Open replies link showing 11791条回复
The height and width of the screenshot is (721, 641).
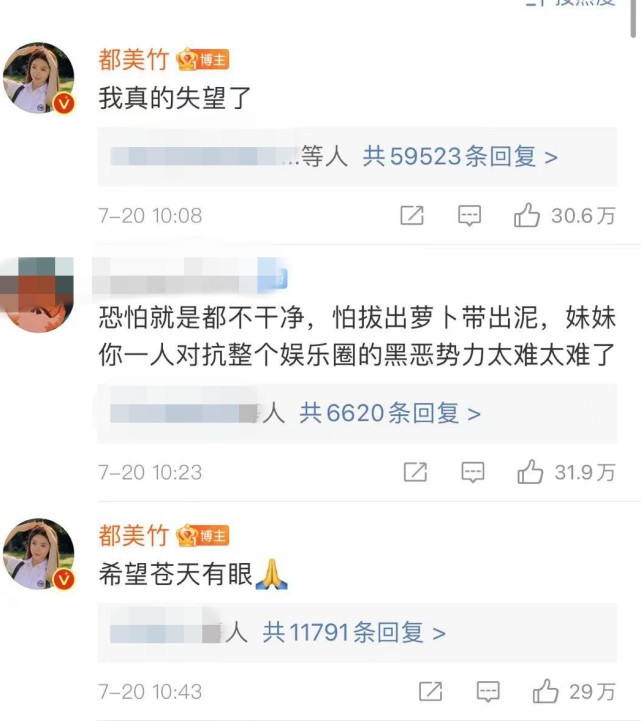354,633
